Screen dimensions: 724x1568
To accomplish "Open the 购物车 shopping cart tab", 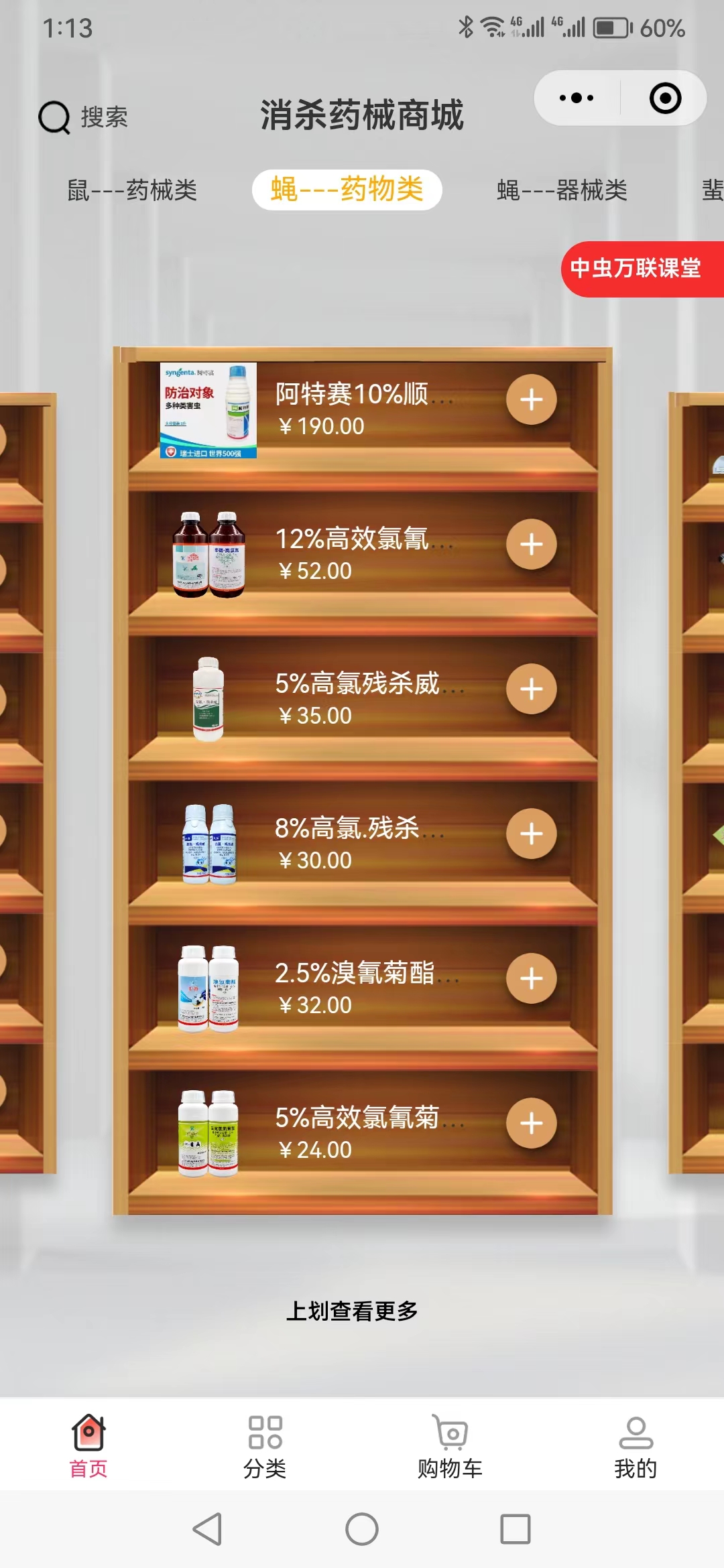I will 450,1446.
